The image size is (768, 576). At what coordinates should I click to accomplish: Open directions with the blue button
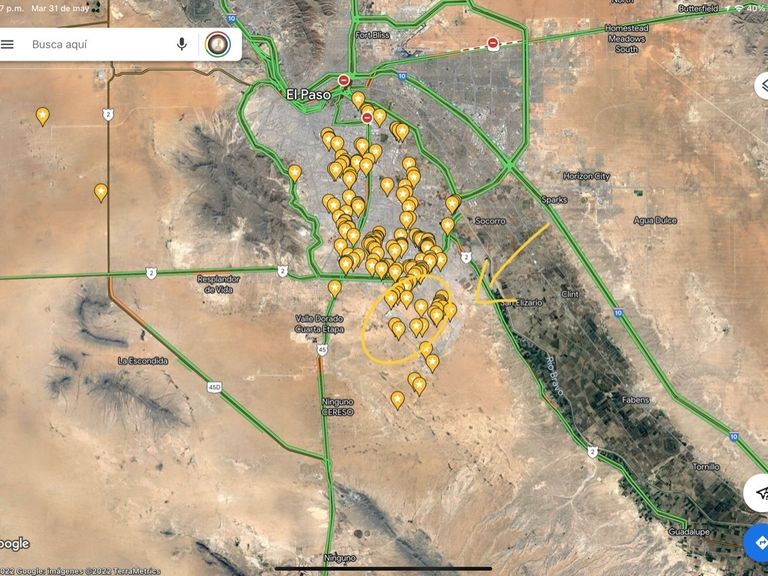(x=759, y=543)
